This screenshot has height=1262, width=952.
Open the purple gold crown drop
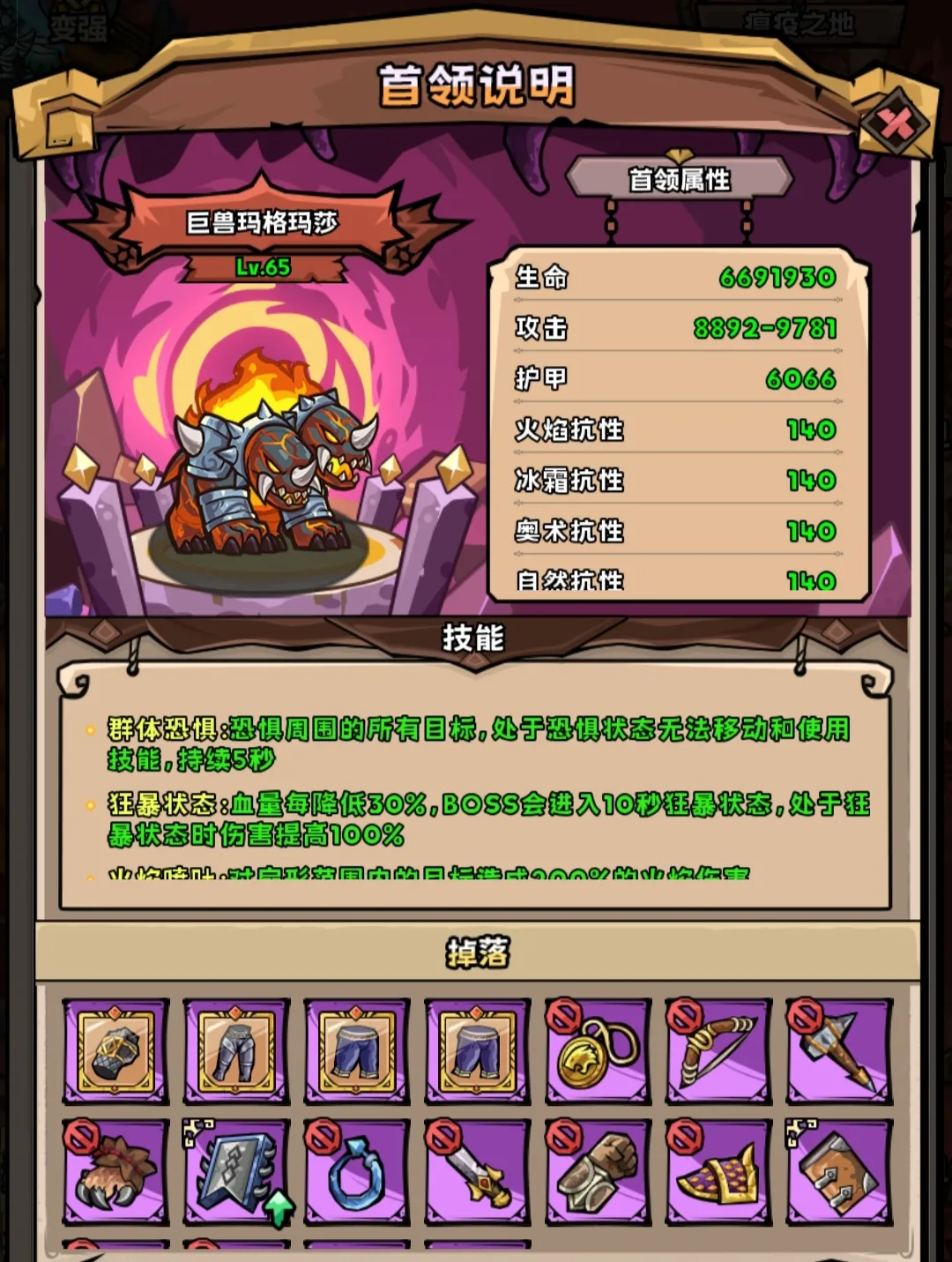(x=718, y=1172)
